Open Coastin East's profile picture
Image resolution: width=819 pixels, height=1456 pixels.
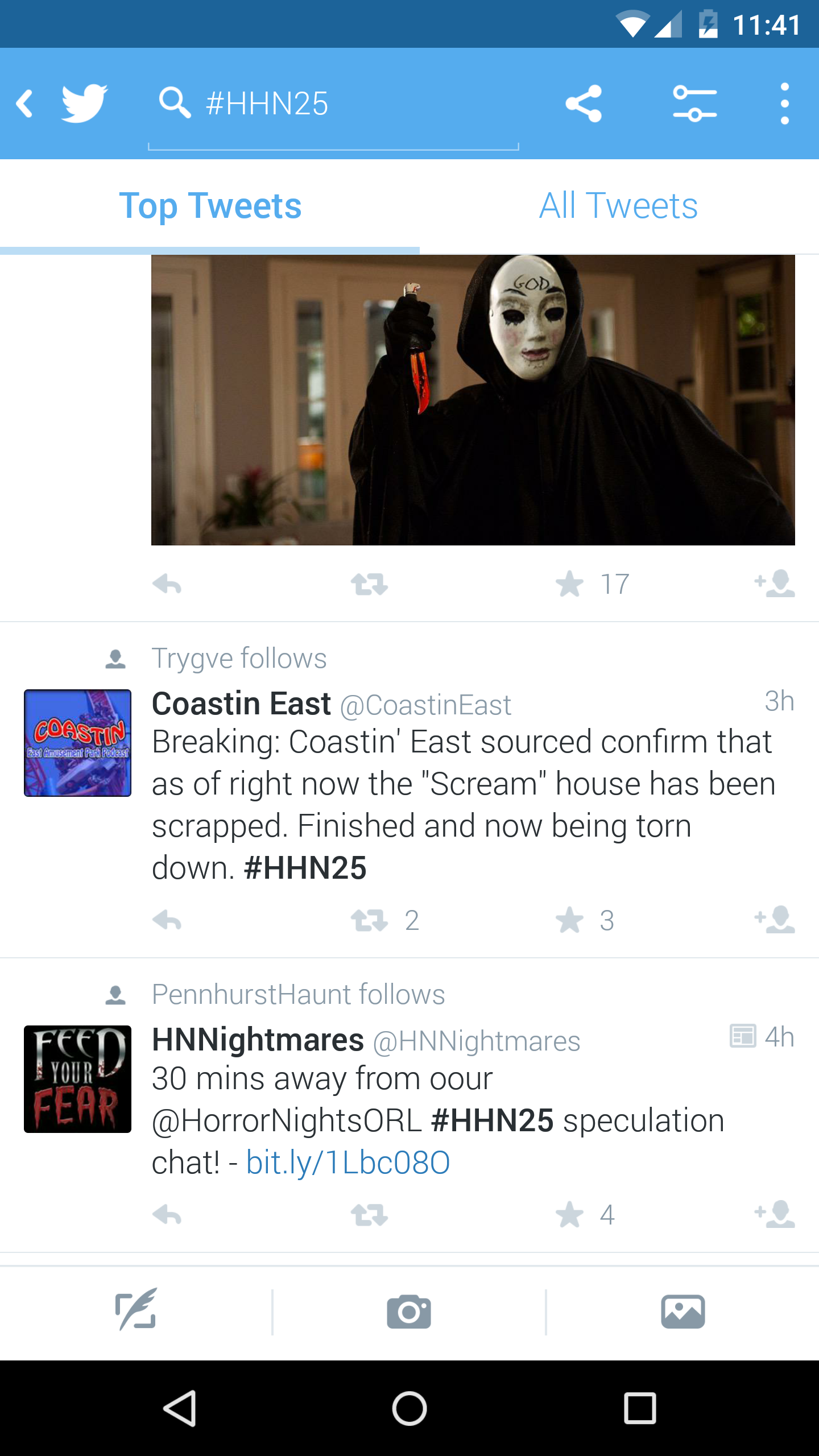click(78, 743)
